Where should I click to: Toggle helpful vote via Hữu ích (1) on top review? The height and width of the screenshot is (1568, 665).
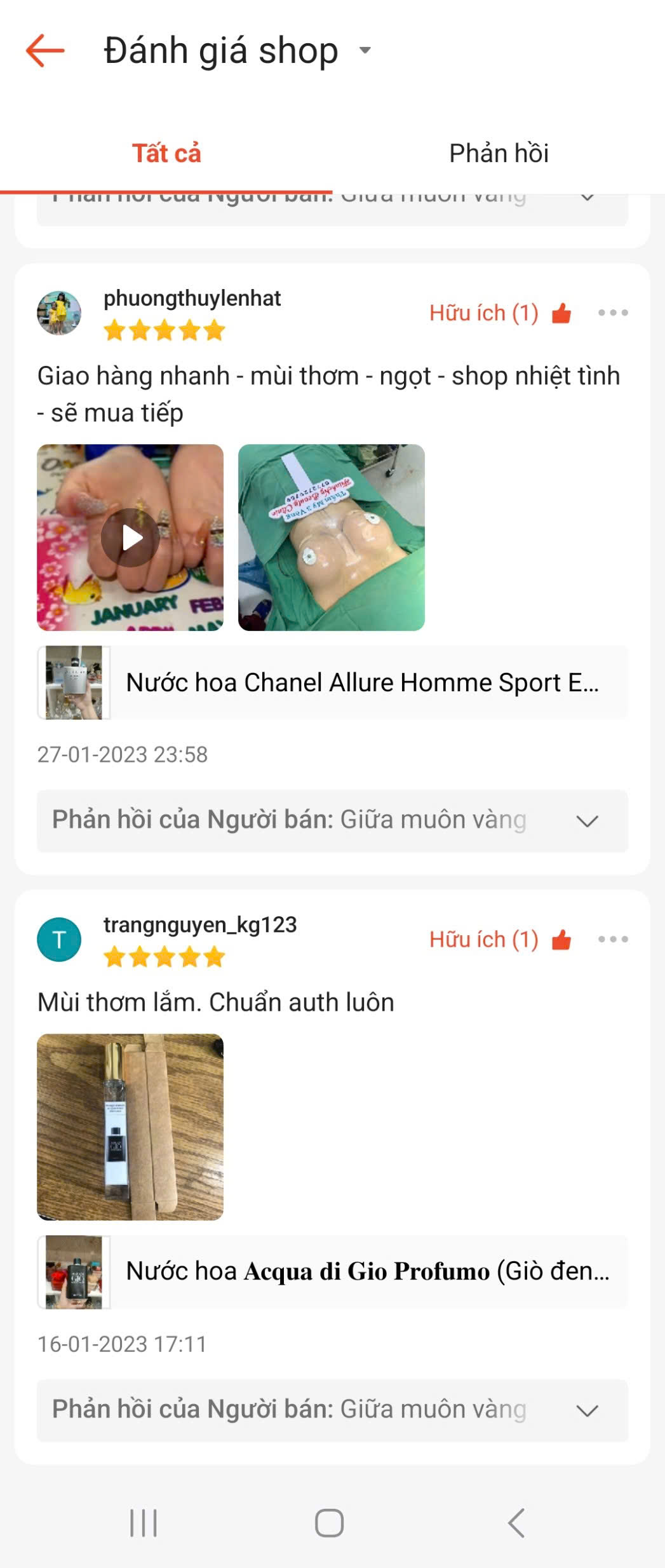[483, 312]
